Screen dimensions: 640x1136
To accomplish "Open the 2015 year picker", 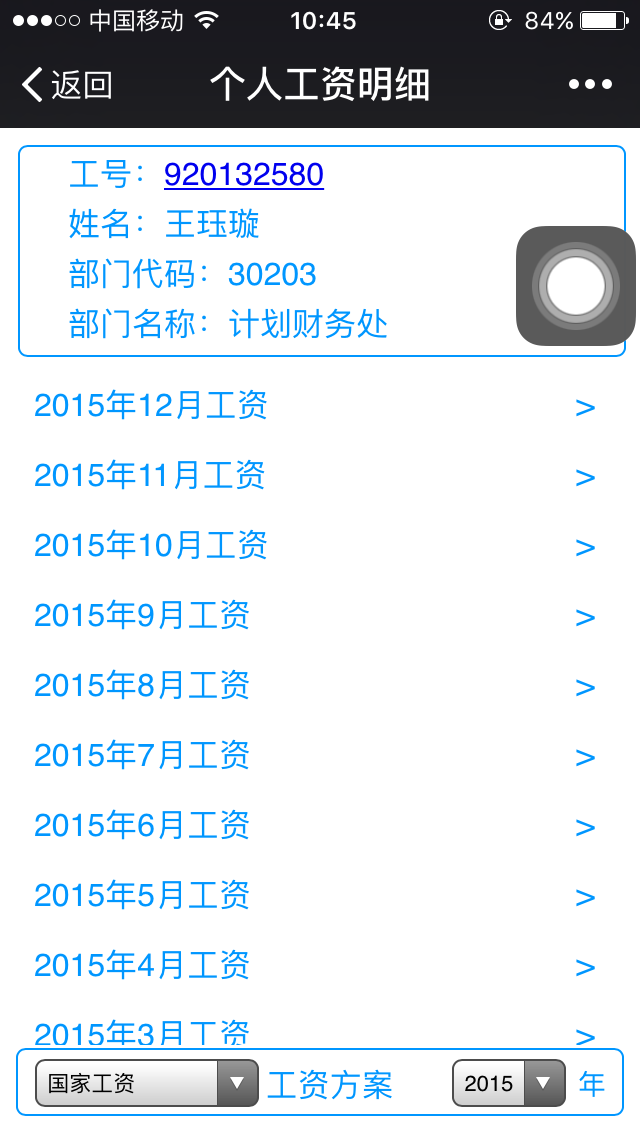I will coord(508,1083).
